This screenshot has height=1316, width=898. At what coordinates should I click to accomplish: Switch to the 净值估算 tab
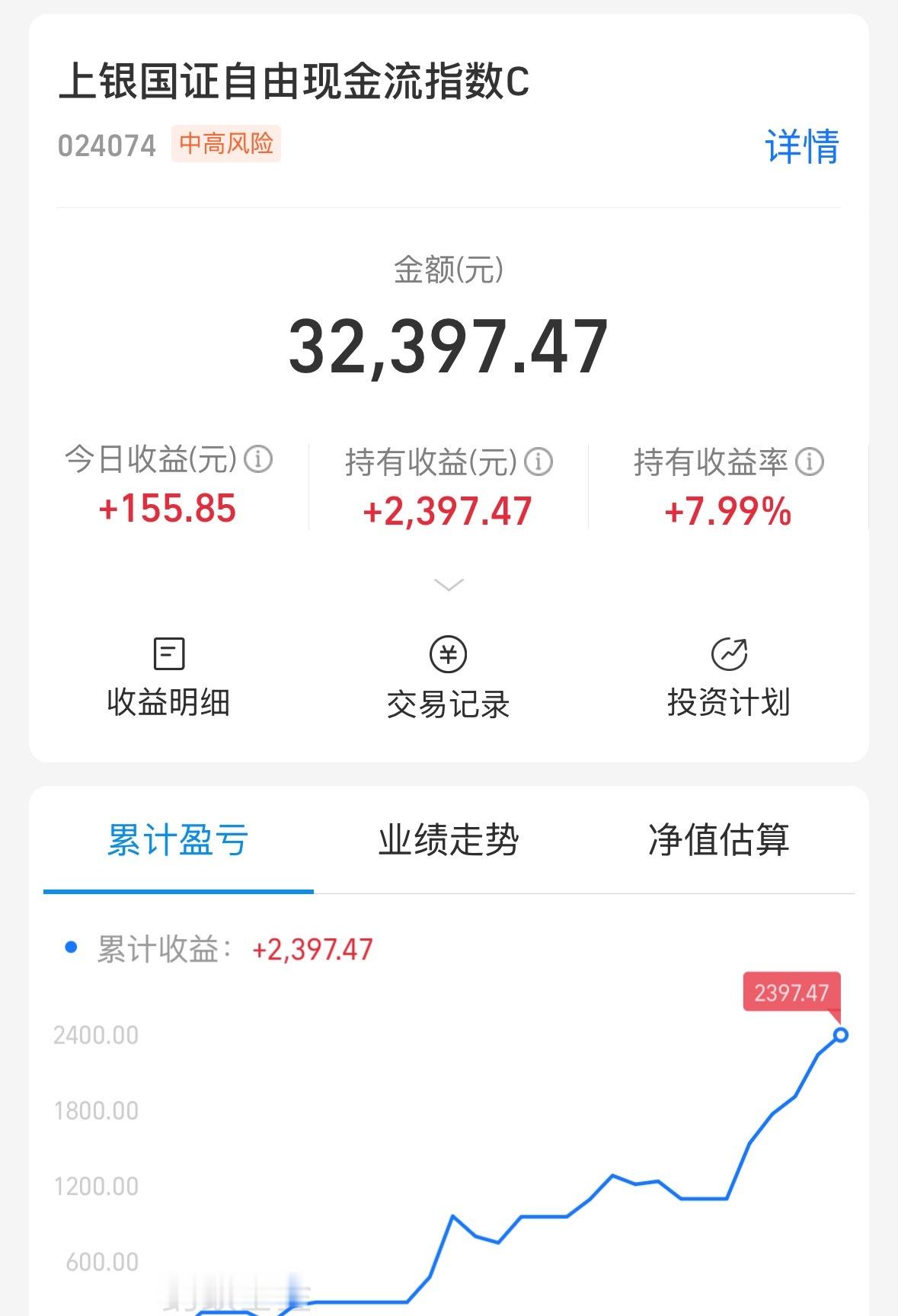717,840
